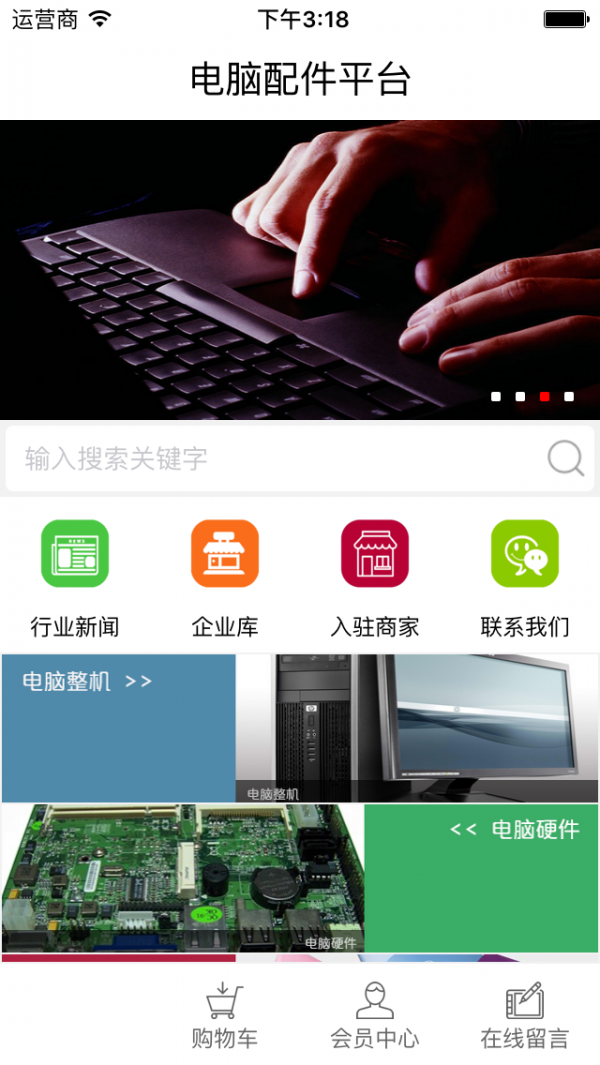Open the 企业库 company directory
The width and height of the screenshot is (600, 1065).
coord(225,577)
